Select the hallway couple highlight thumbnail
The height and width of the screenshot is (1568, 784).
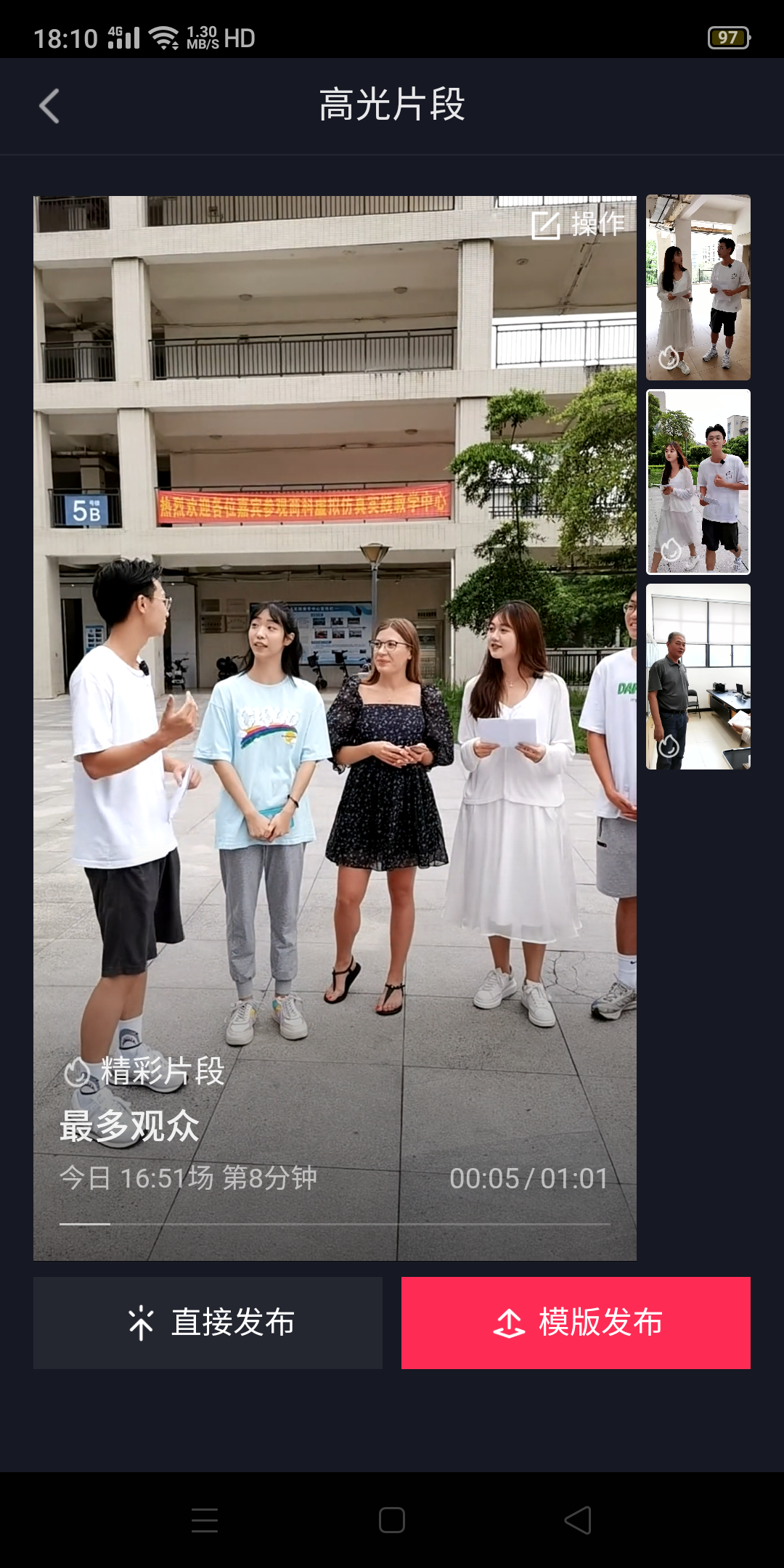pos(698,287)
